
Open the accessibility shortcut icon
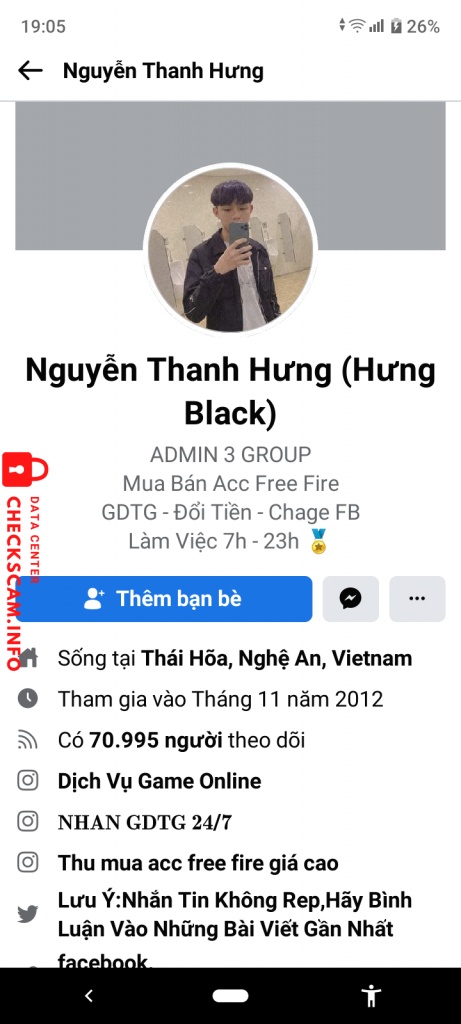click(x=372, y=996)
